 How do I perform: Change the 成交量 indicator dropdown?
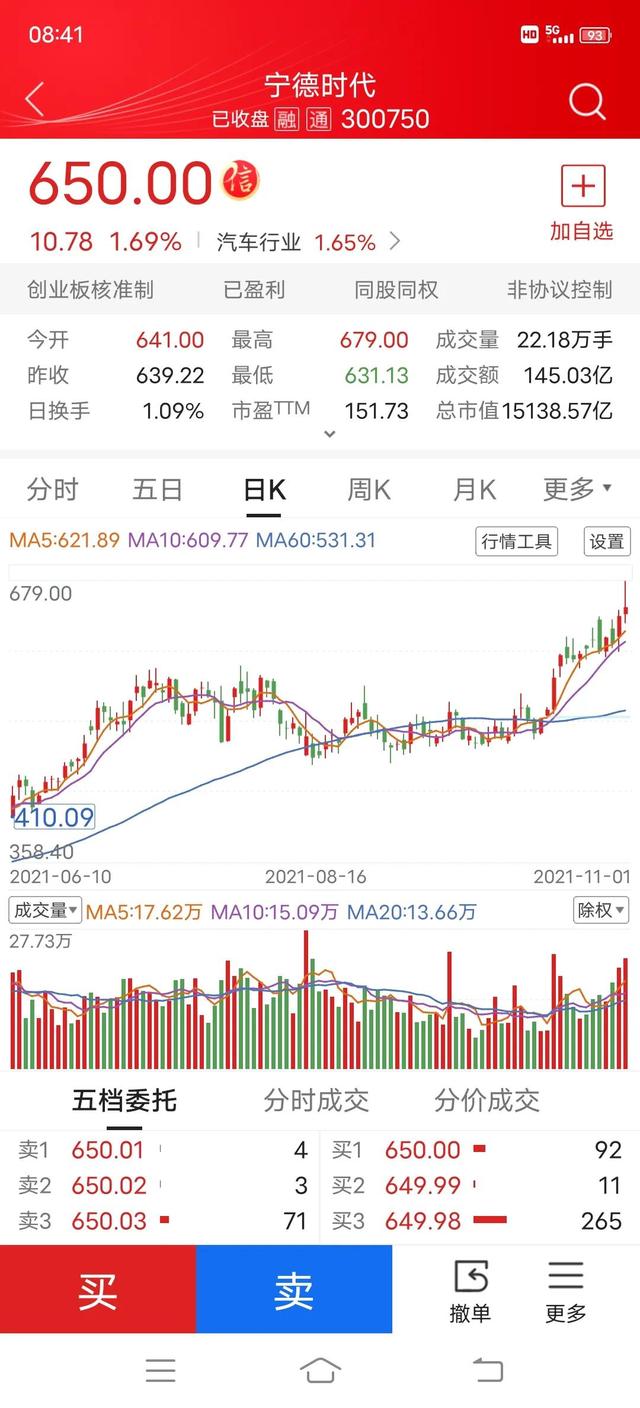[45, 910]
